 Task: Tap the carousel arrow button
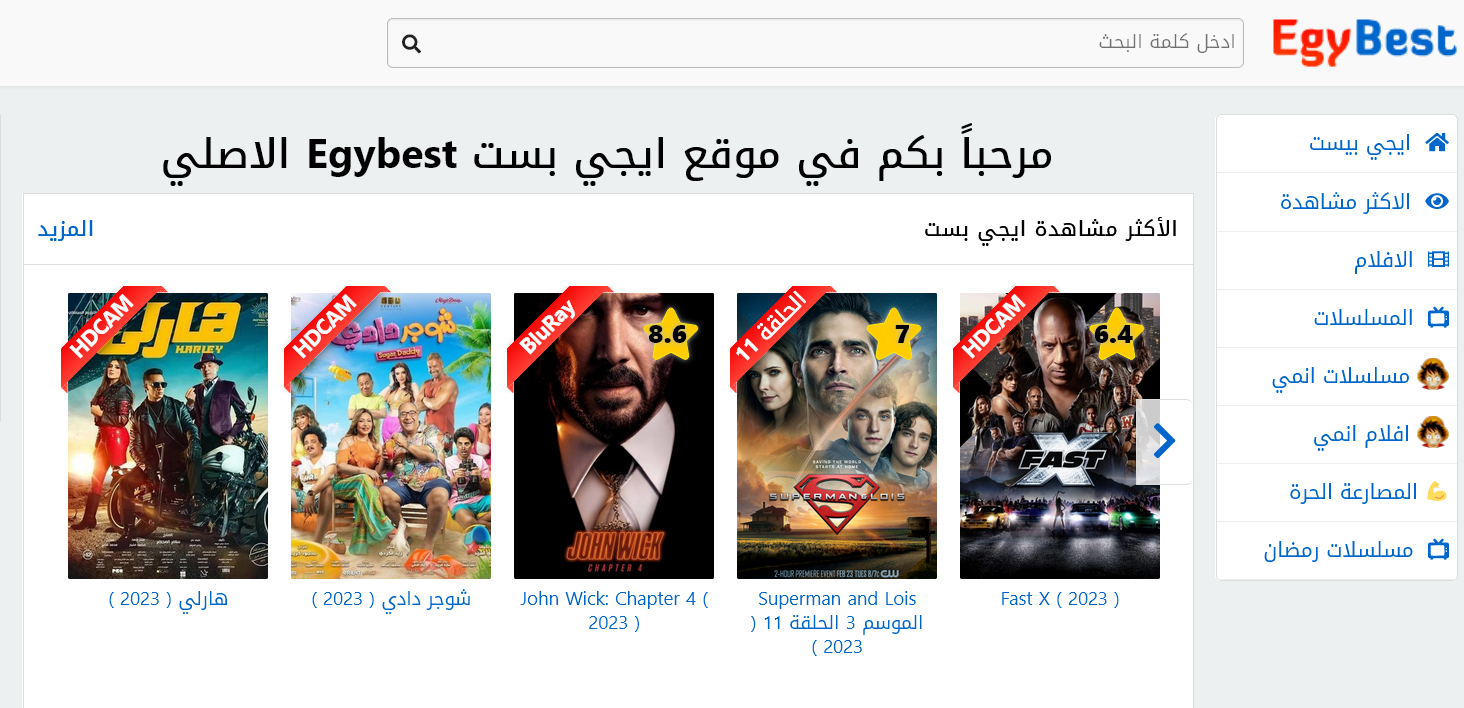pyautogui.click(x=1164, y=441)
